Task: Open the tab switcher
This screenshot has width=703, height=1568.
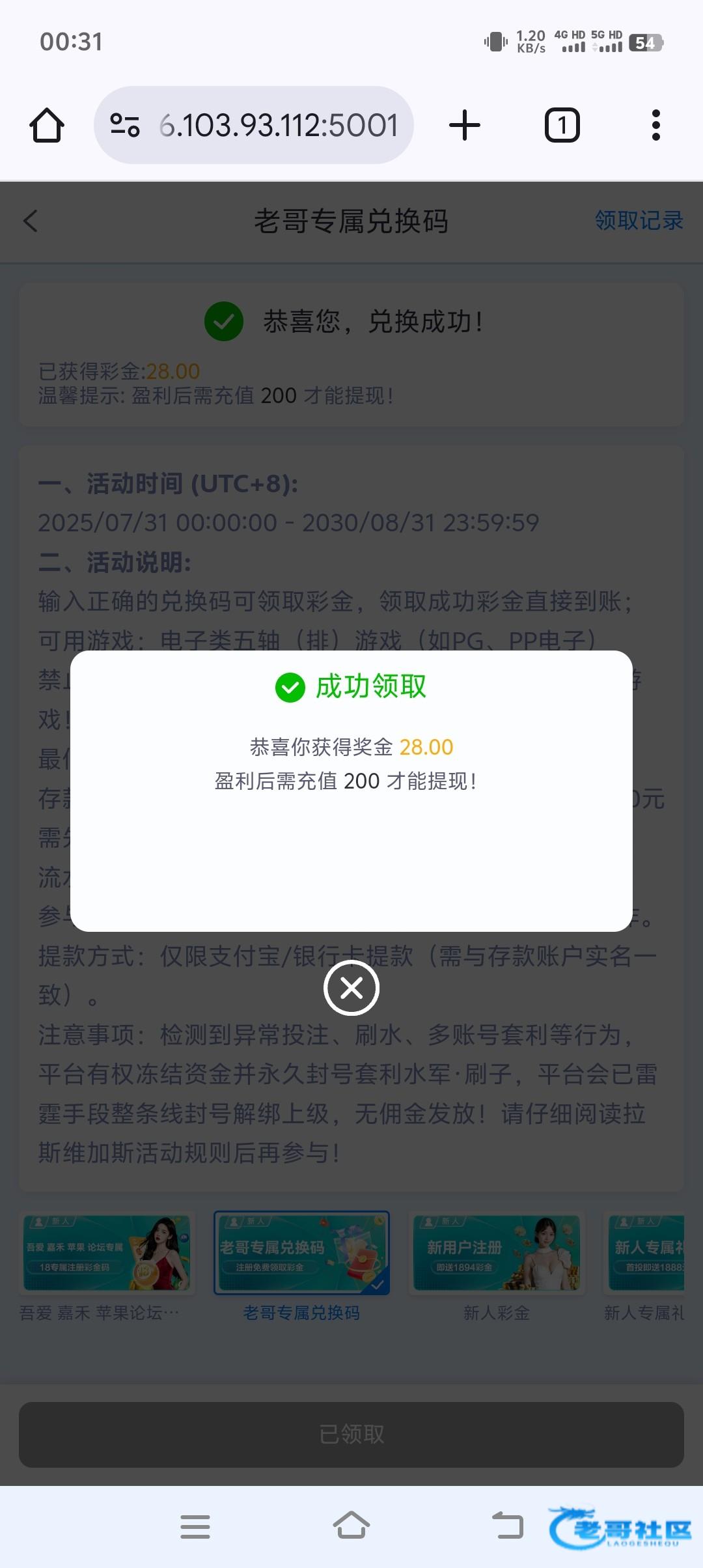Action: click(x=562, y=125)
